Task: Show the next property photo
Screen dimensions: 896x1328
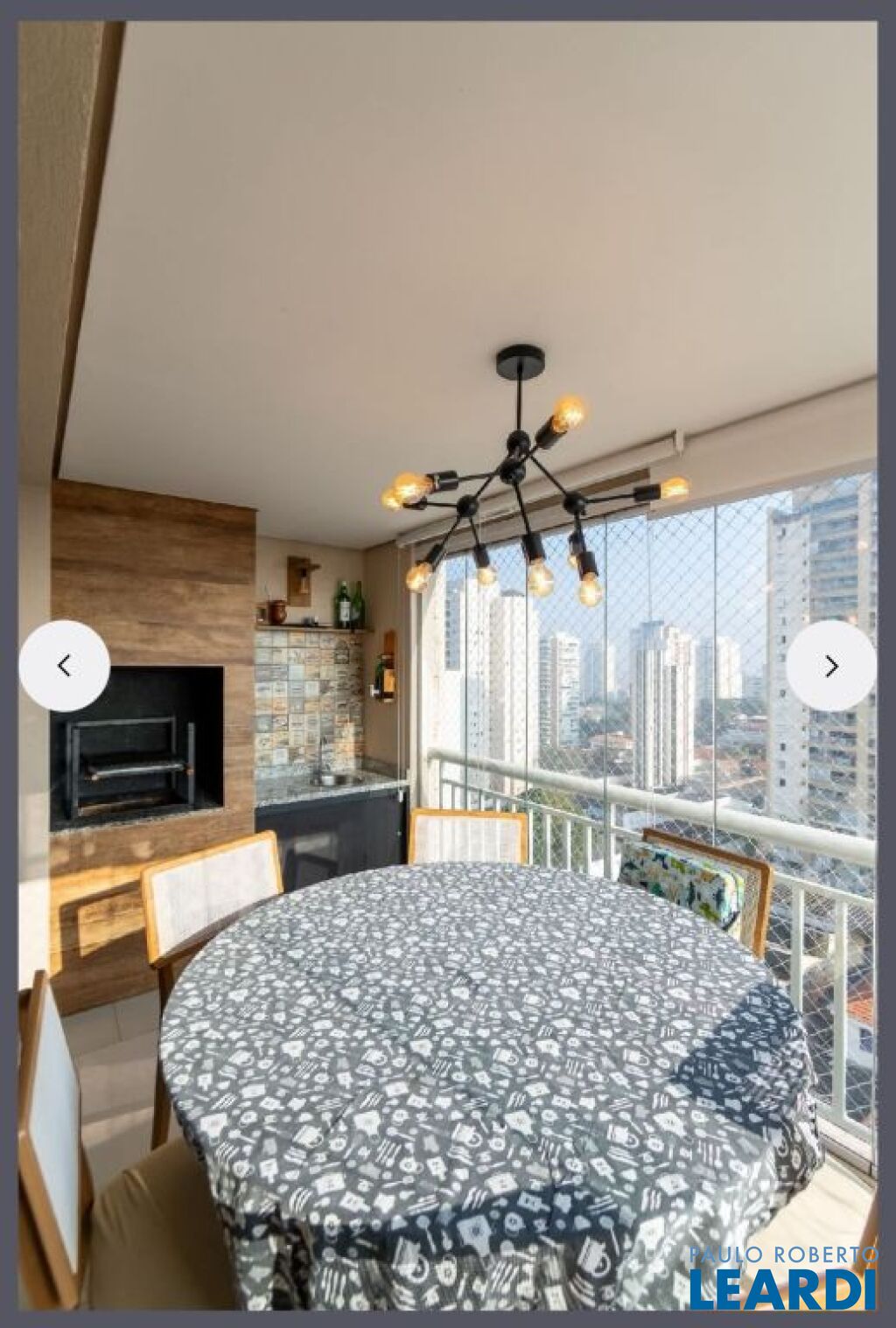Action: pyautogui.click(x=830, y=666)
